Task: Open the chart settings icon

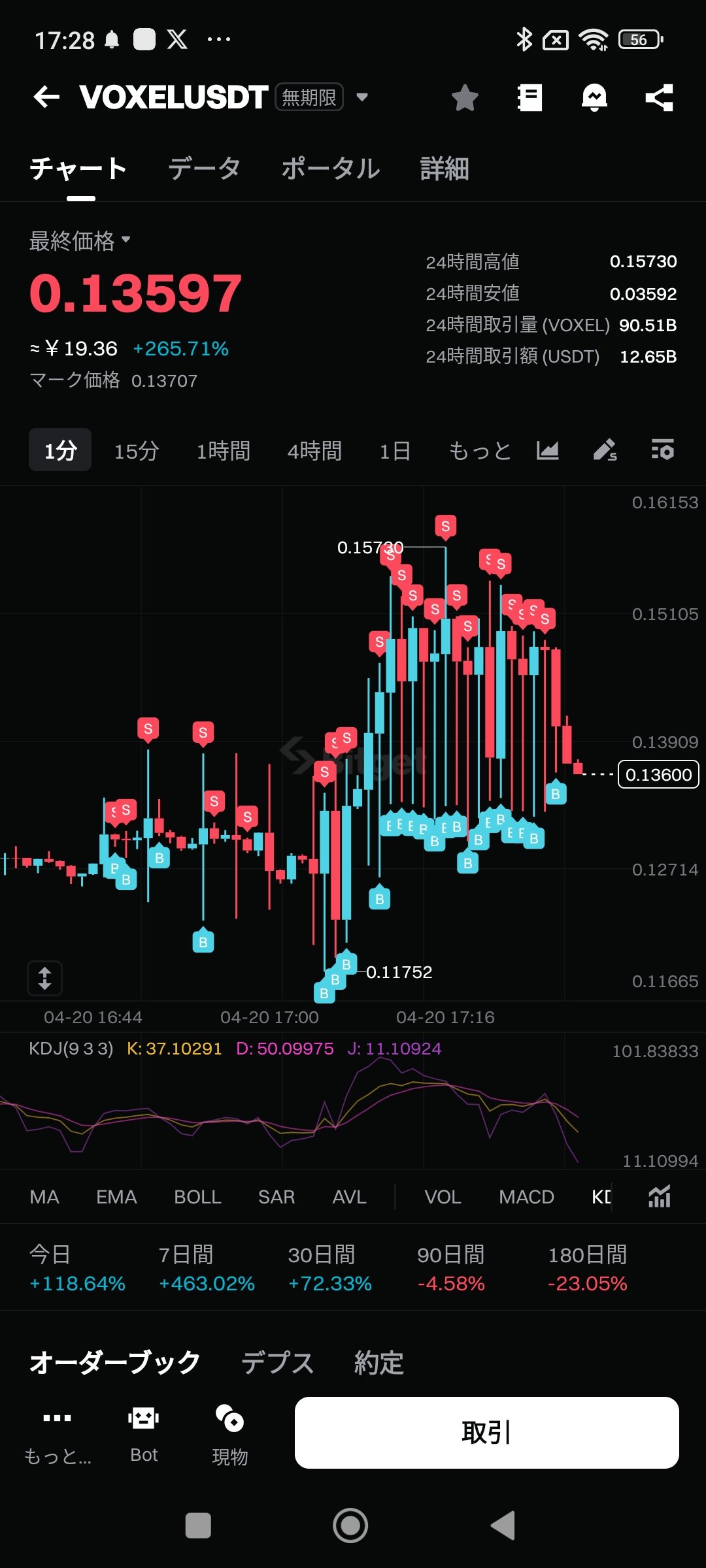Action: coord(662,450)
